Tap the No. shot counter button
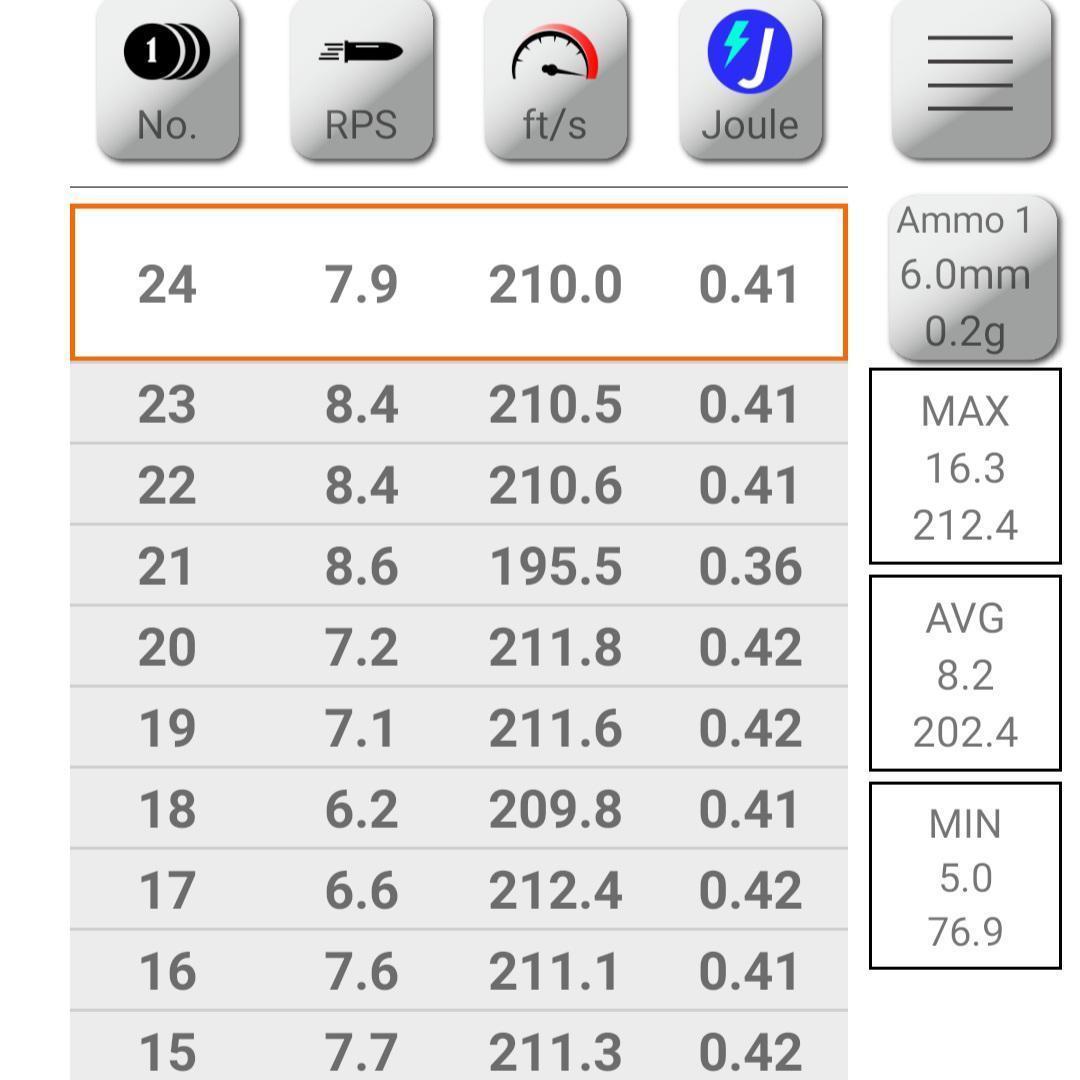The height and width of the screenshot is (1080, 1080). coord(167,80)
